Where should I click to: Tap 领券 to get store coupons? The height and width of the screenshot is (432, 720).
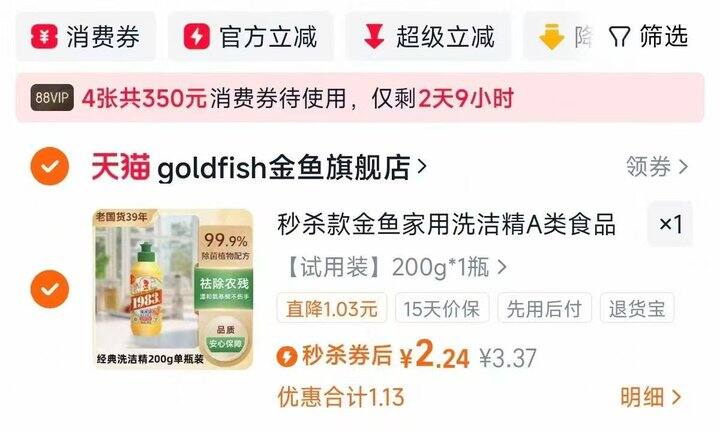point(656,167)
